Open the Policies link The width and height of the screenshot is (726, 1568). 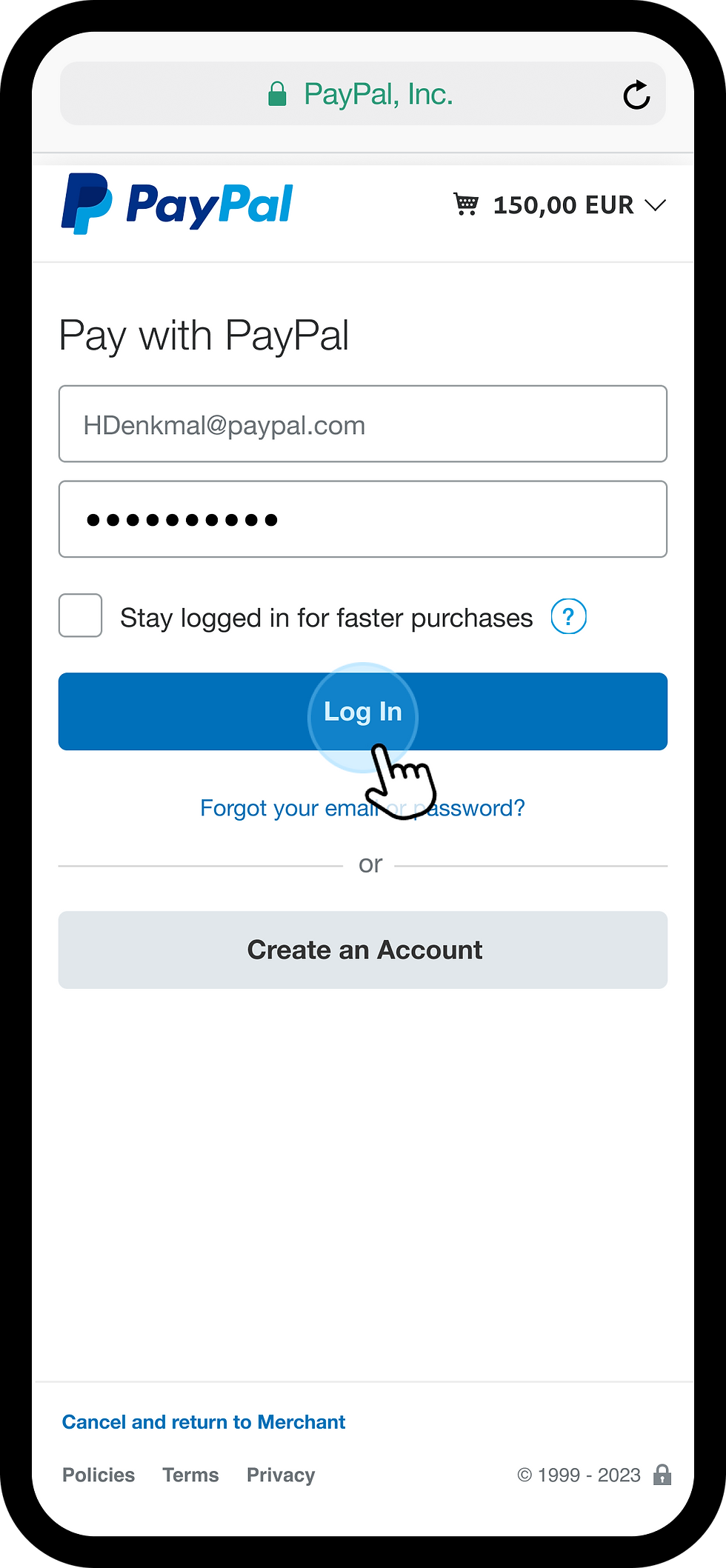[x=99, y=1475]
